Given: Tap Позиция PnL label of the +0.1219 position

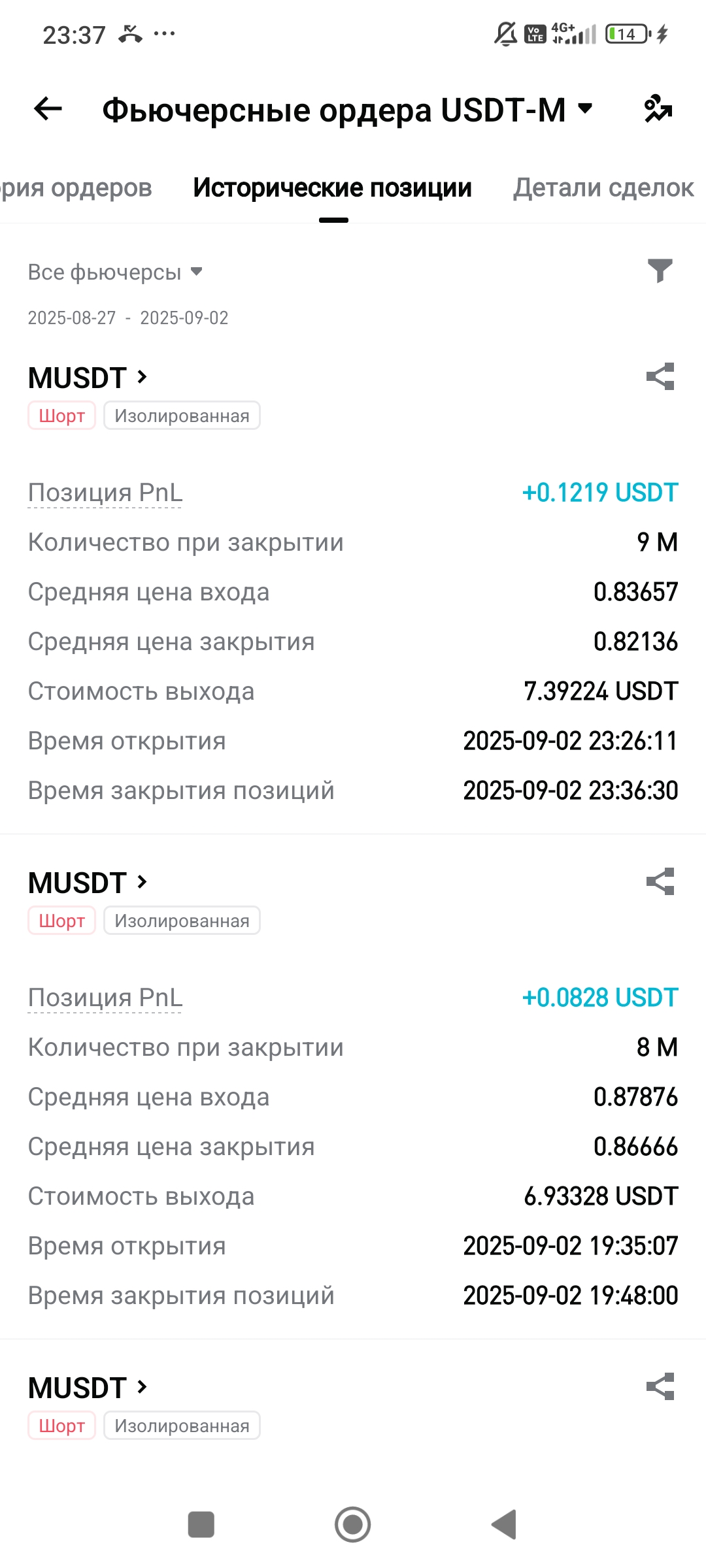Looking at the screenshot, I should 105,493.
